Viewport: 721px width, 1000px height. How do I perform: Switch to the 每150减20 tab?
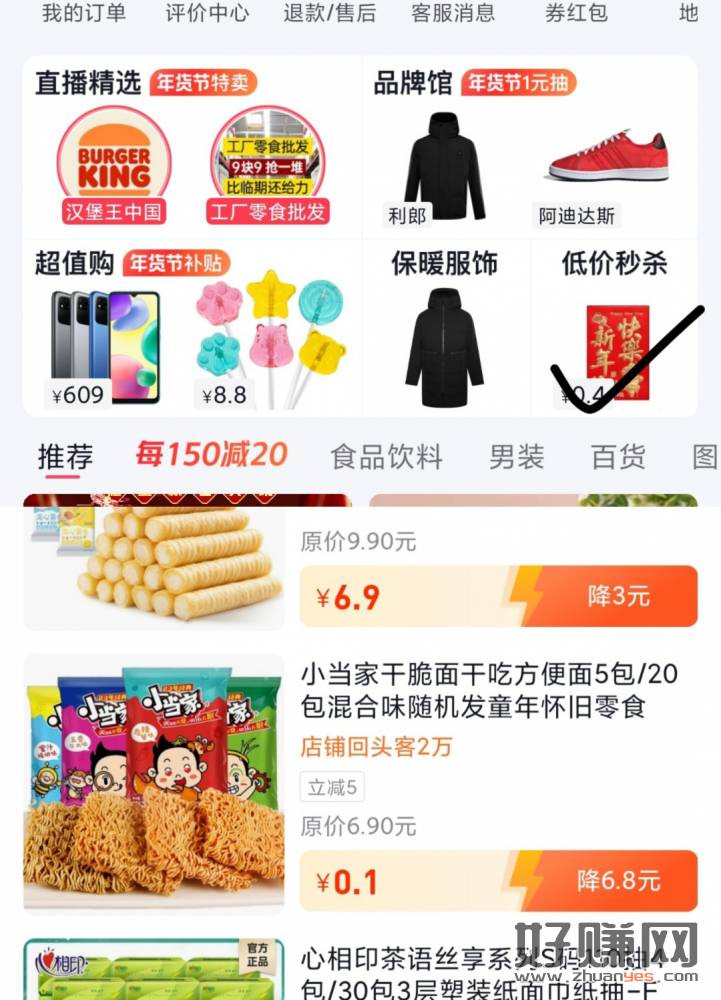pos(211,456)
